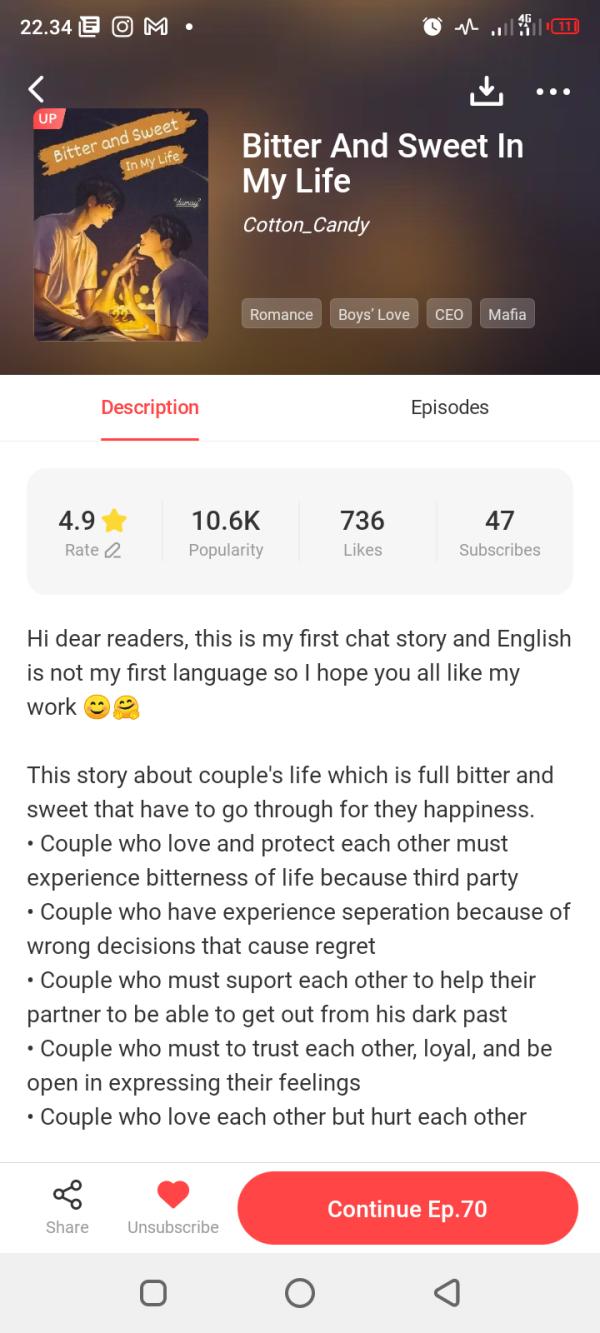Open the Mafia tag chip
Image resolution: width=600 pixels, height=1333 pixels.
[x=507, y=314]
